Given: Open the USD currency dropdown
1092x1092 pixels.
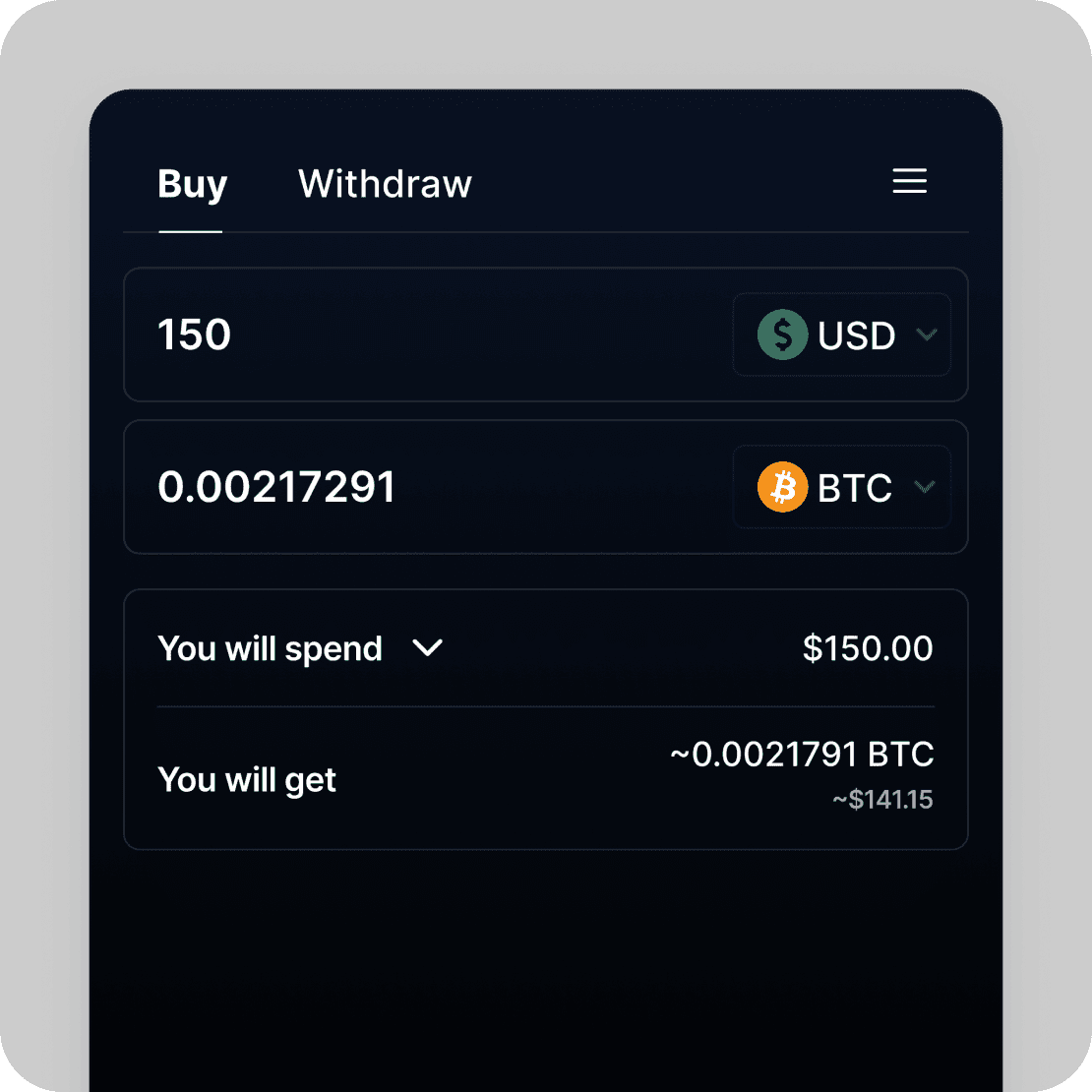Looking at the screenshot, I should 841,334.
